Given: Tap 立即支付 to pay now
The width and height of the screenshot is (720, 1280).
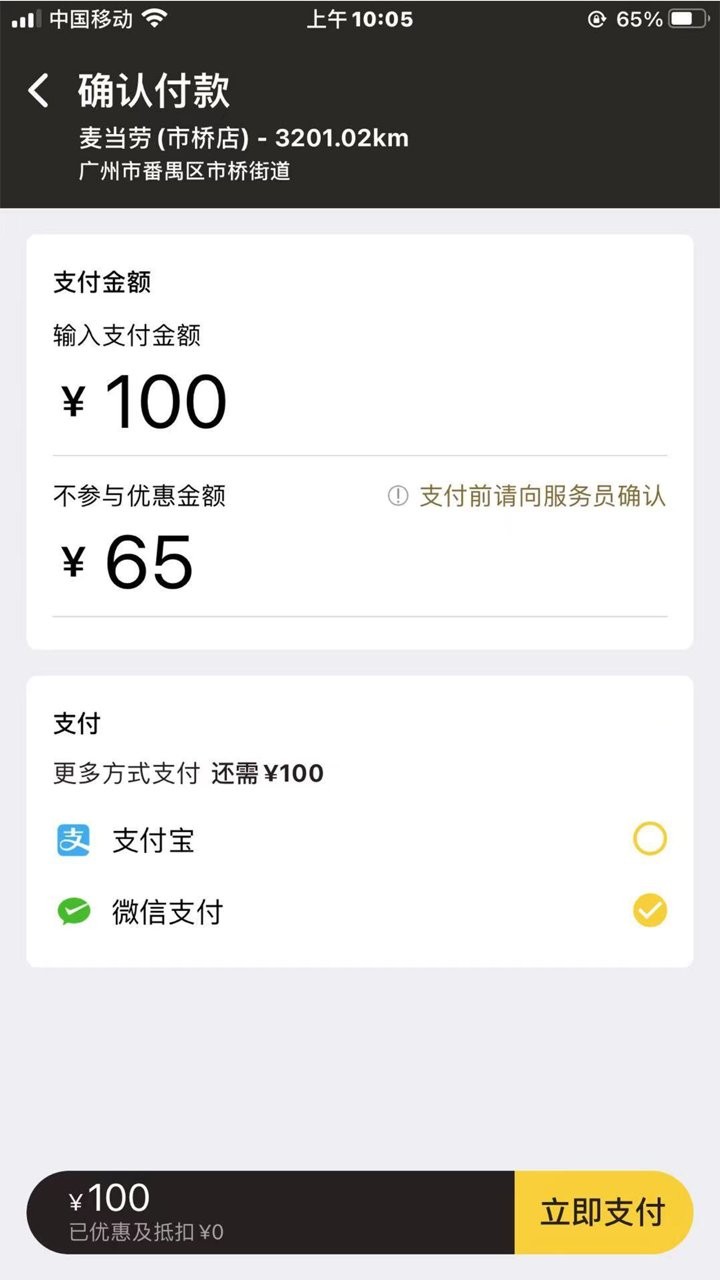Looking at the screenshot, I should coord(602,1212).
